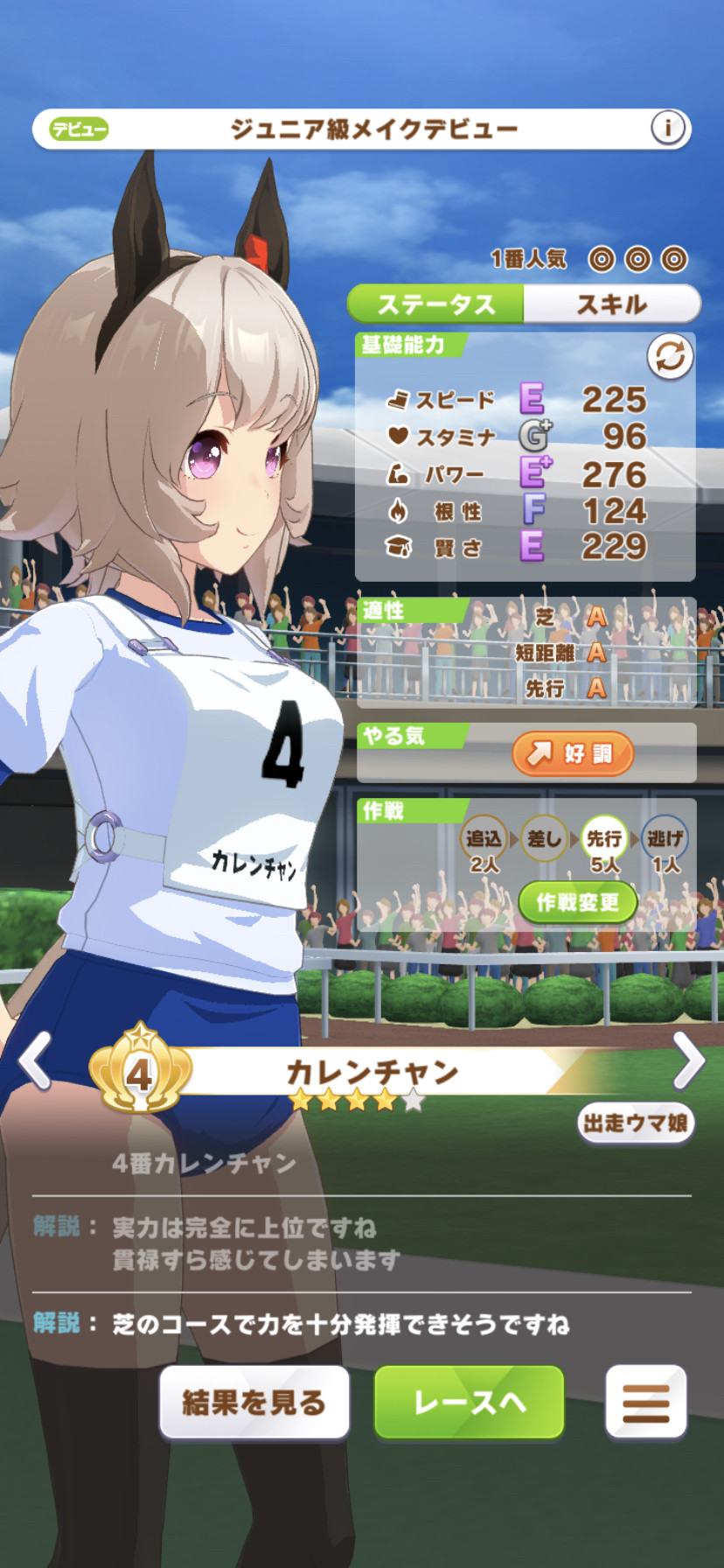Screen dimensions: 724x1568
Task: Show the next runner with right arrow
Action: click(688, 1060)
